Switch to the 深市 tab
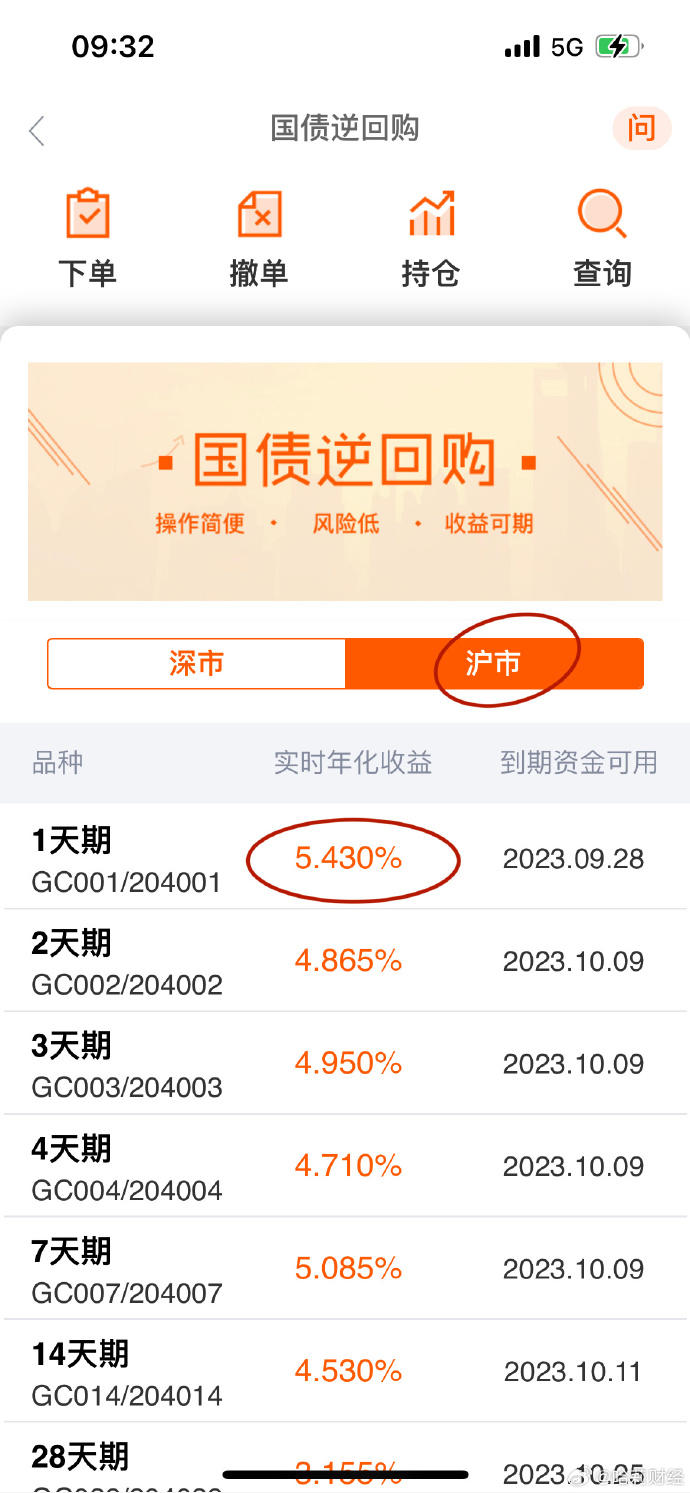Viewport: 690px width, 1493px height. [197, 664]
